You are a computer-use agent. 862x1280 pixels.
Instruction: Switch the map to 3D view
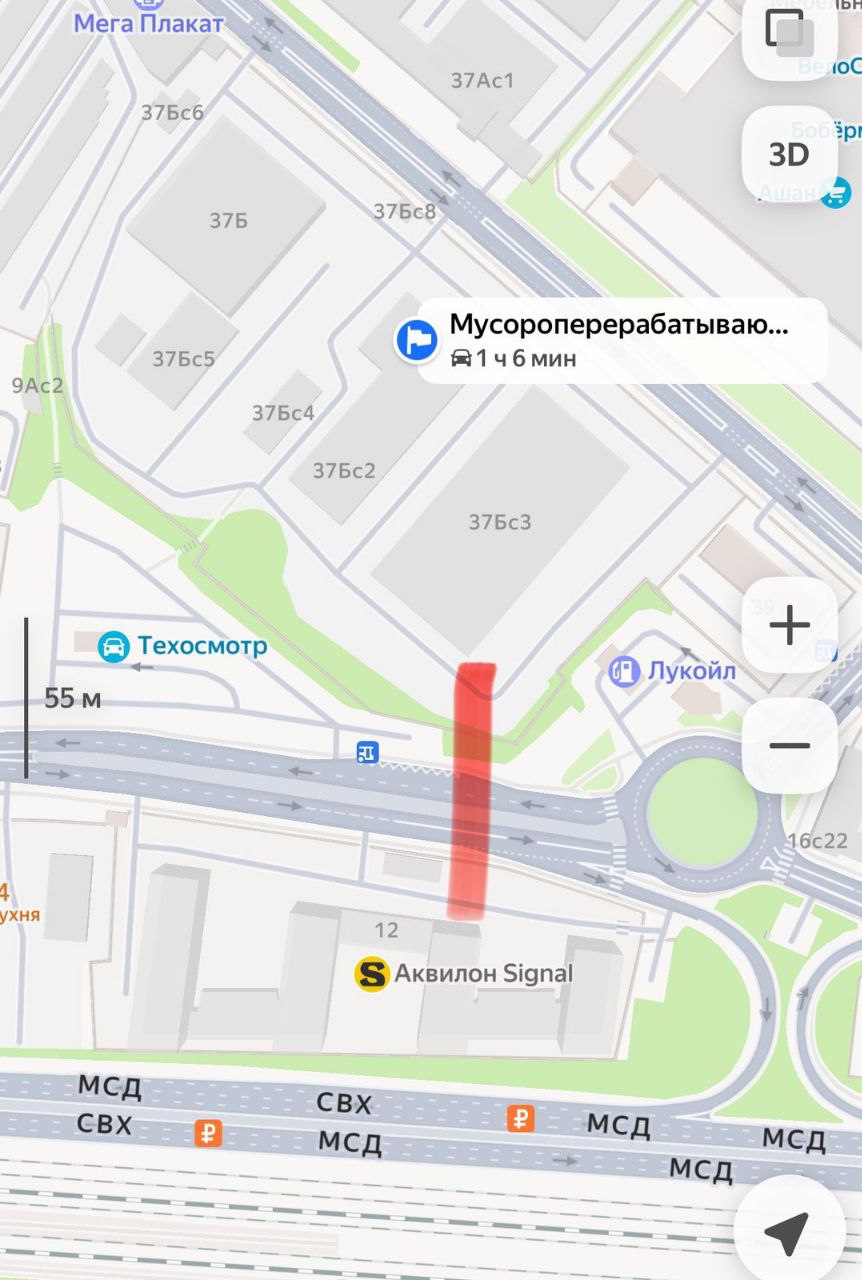(x=789, y=155)
